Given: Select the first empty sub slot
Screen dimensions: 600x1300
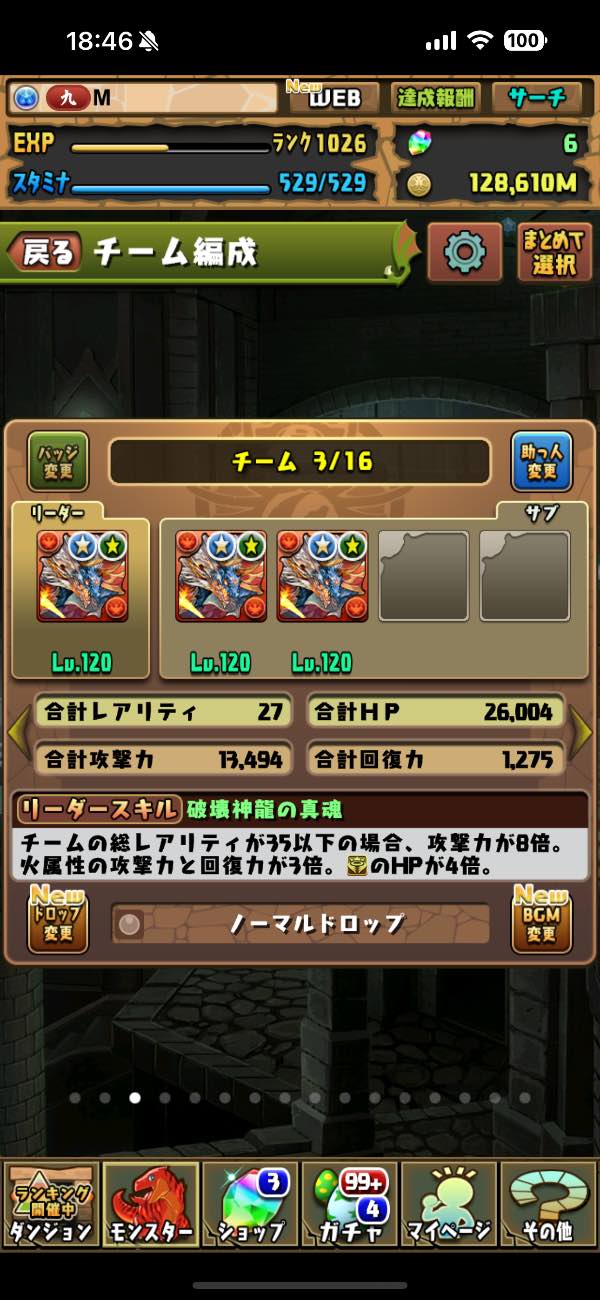Looking at the screenshot, I should tap(423, 576).
